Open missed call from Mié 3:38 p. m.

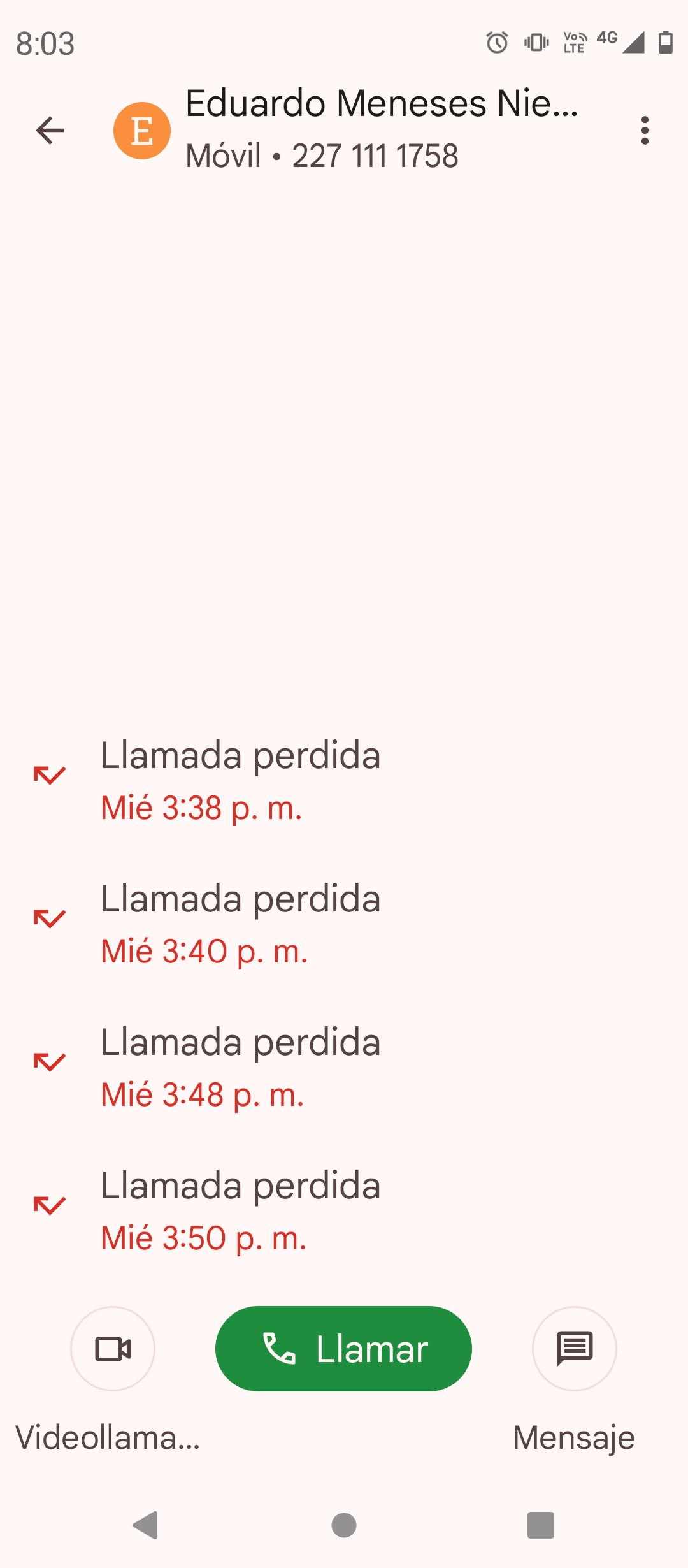tap(344, 781)
